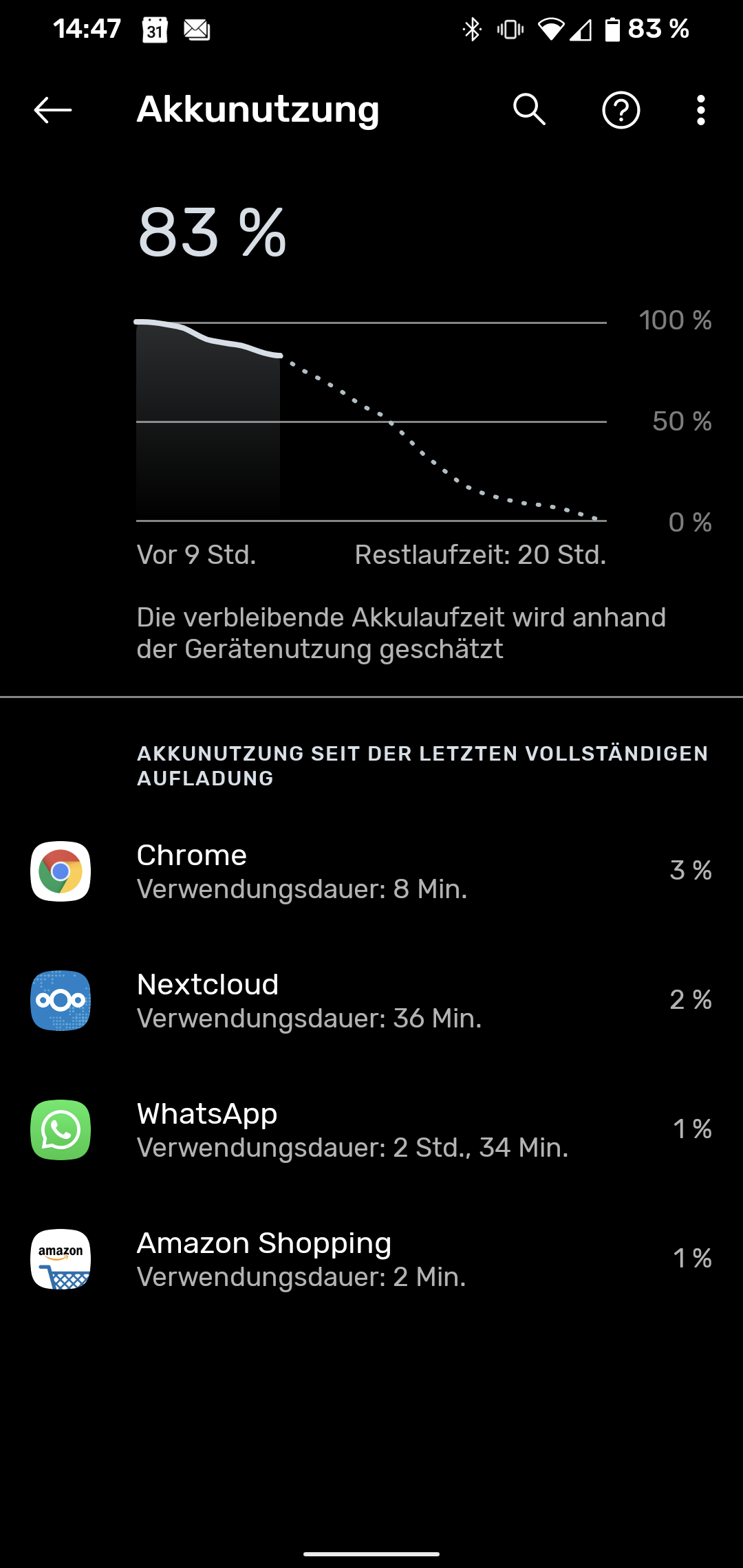Viewport: 743px width, 1568px height.
Task: Open the search icon in the top bar
Action: [x=528, y=110]
